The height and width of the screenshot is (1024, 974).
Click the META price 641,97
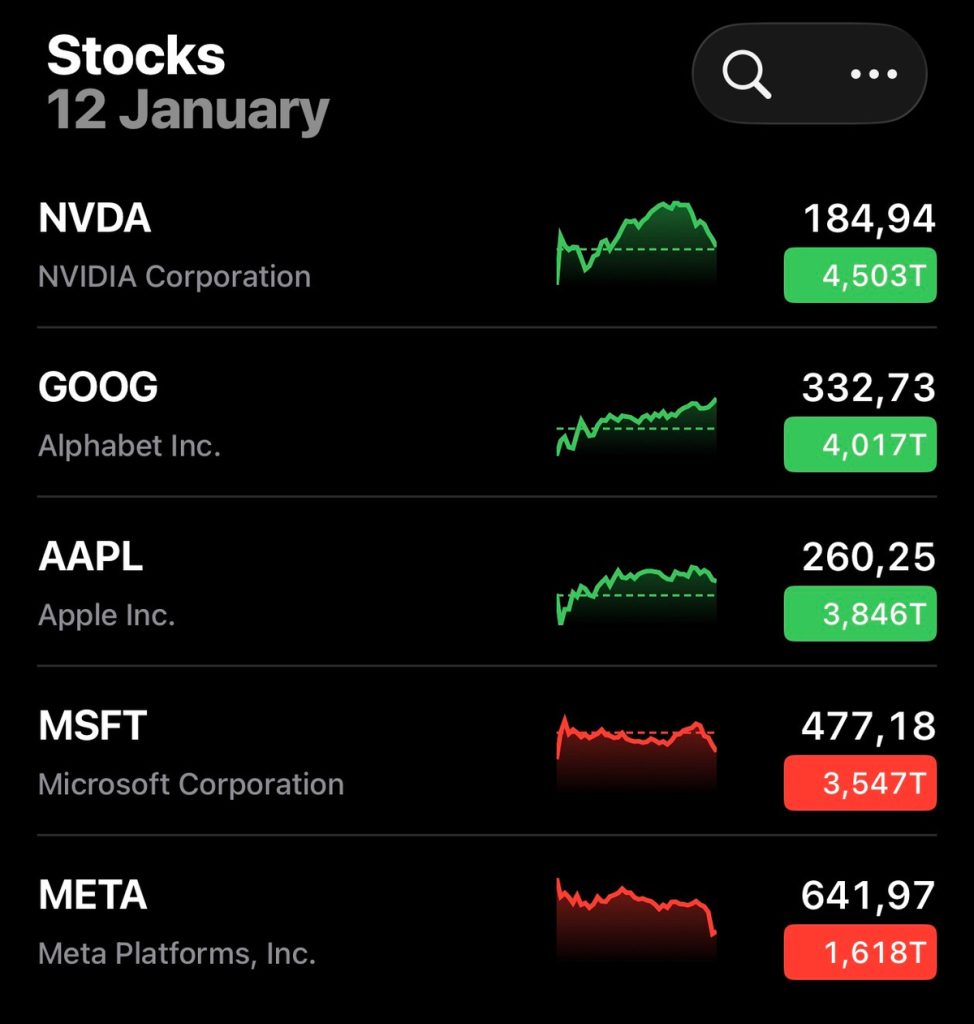[866, 897]
